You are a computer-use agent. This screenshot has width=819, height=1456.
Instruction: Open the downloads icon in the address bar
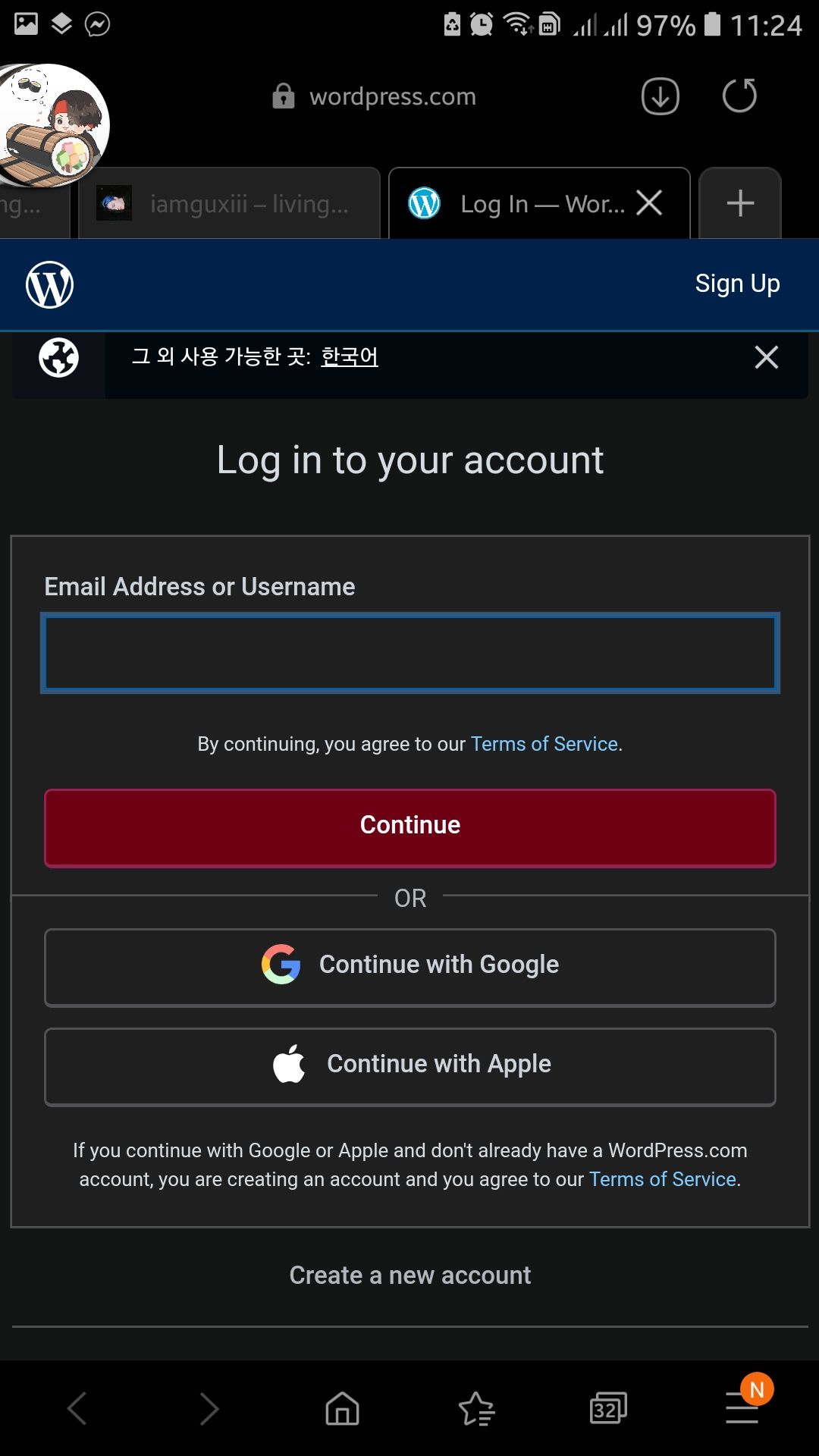(660, 96)
